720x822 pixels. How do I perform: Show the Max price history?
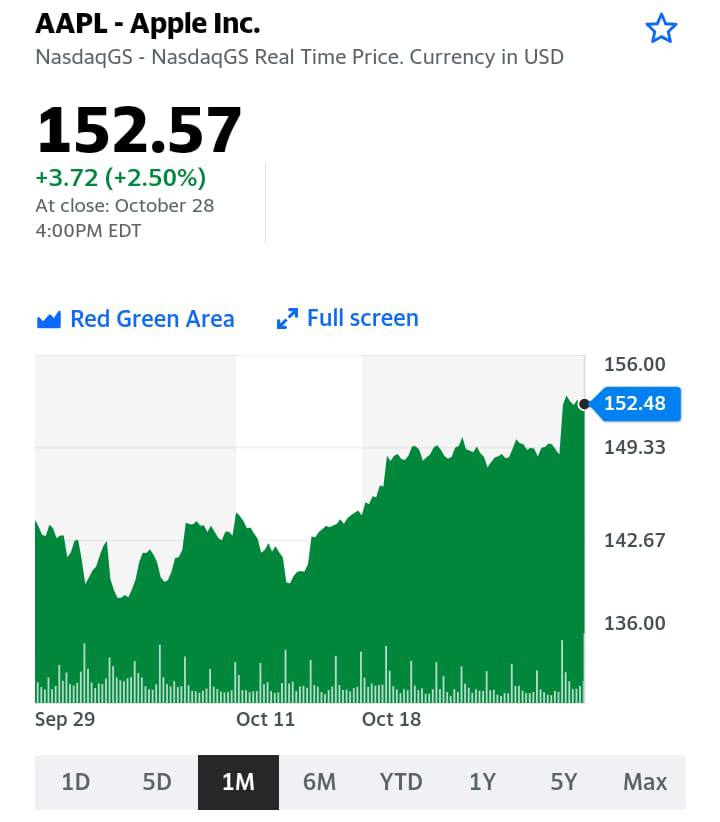click(645, 782)
